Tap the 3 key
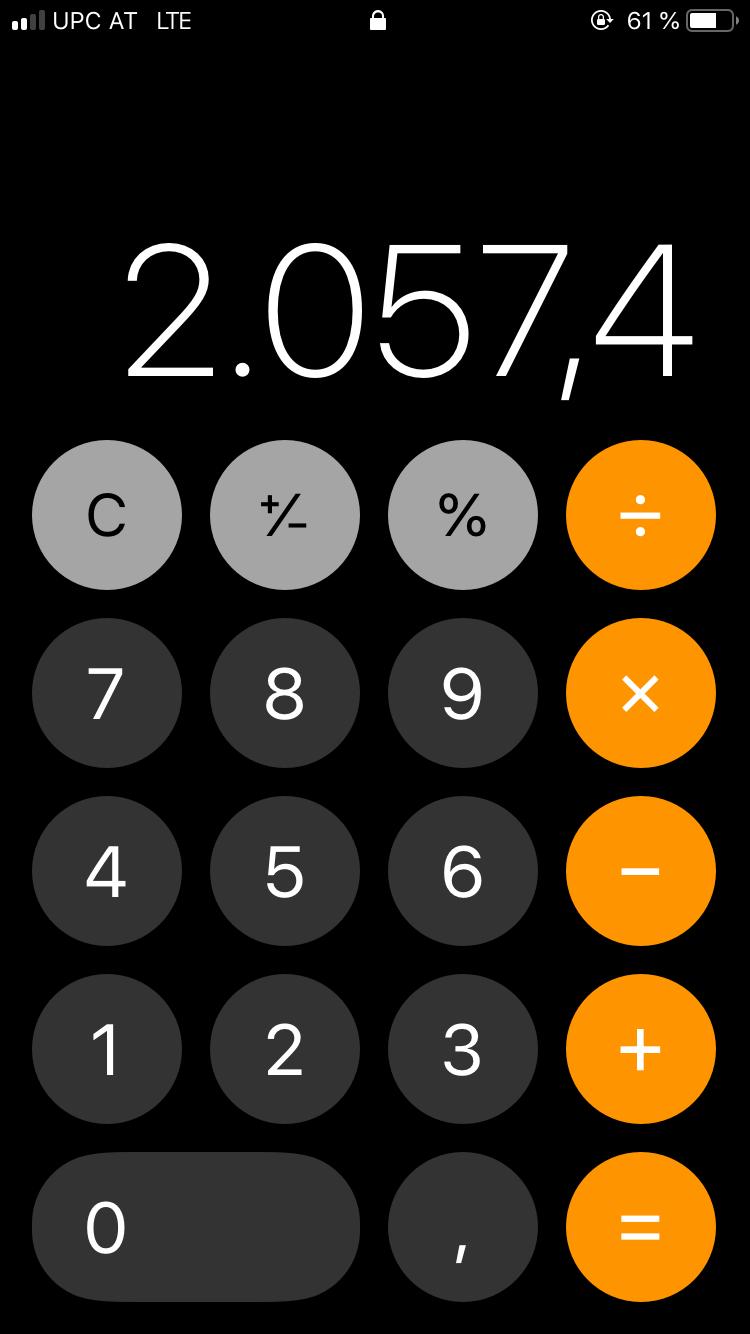Screen dimensions: 750x1334 coord(463,1049)
